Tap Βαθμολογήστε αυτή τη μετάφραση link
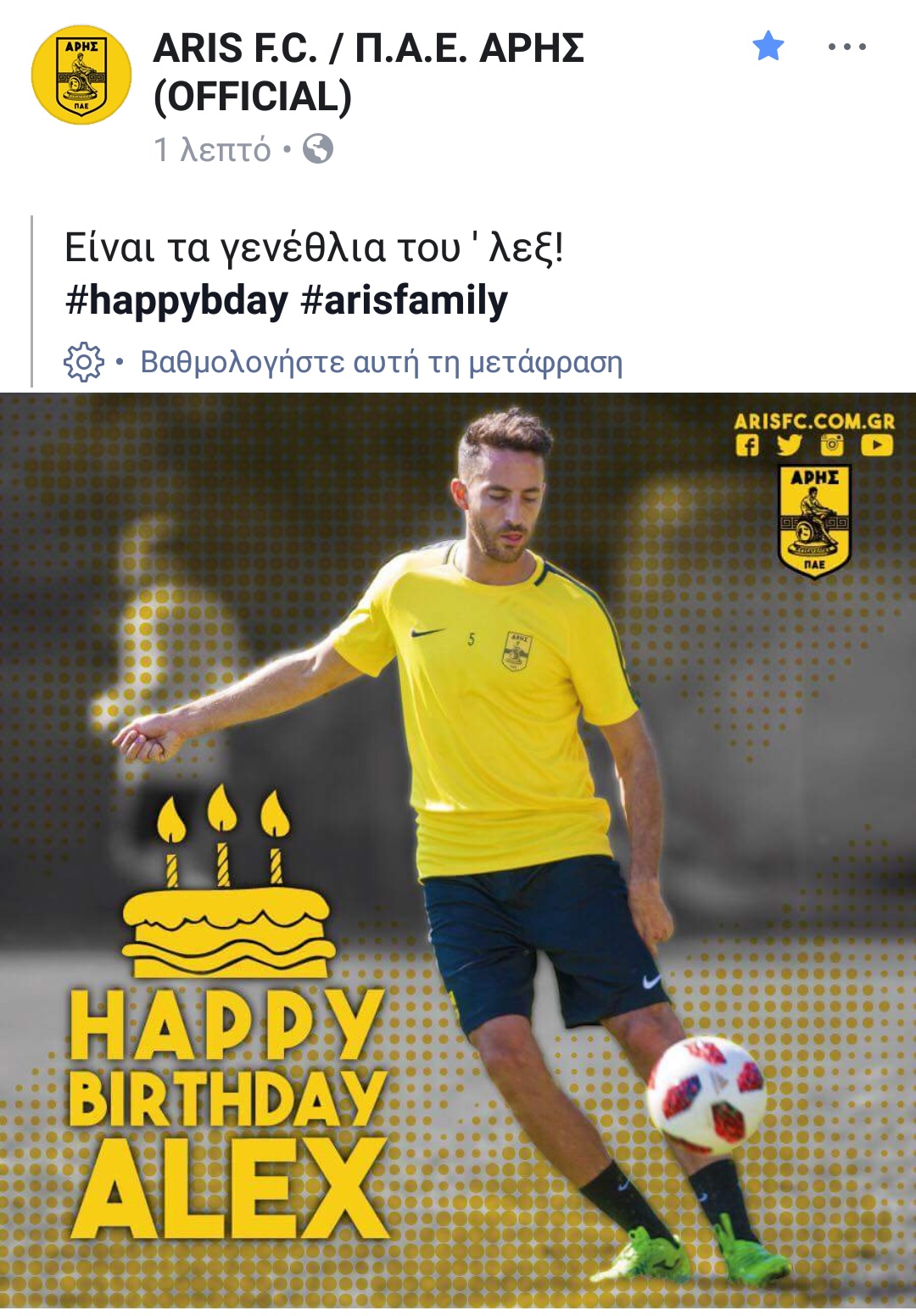The image size is (916, 1316). point(381,362)
